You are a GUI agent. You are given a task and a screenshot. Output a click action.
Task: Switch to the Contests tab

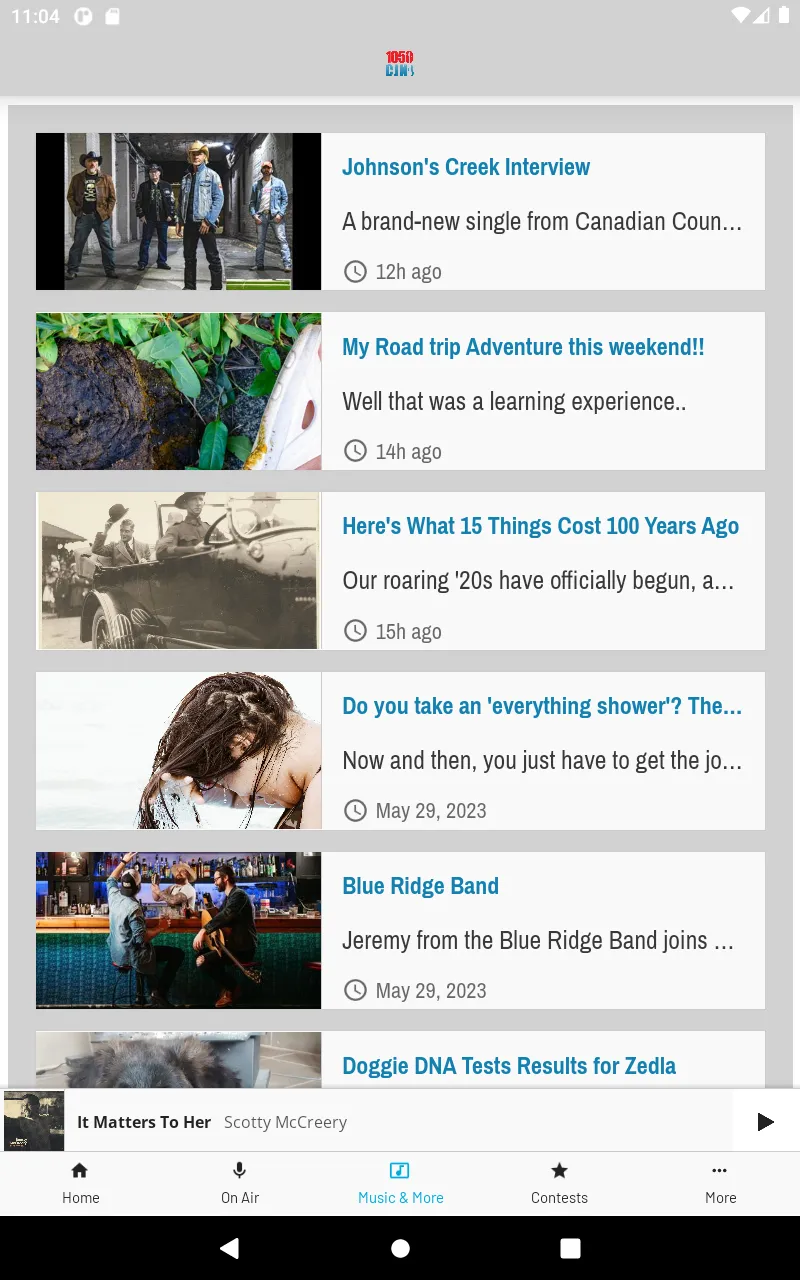pos(560,1183)
